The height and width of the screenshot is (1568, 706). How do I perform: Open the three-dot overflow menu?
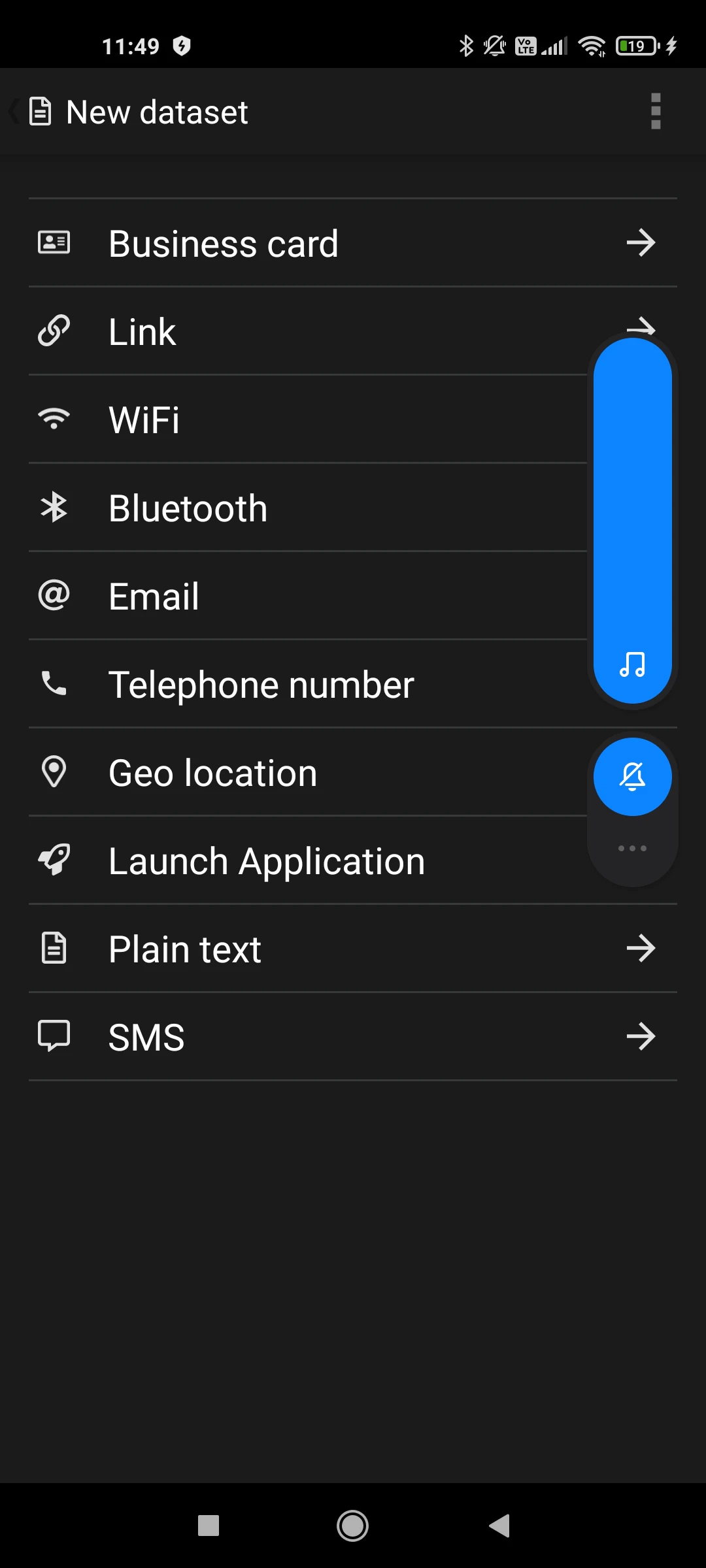point(656,111)
